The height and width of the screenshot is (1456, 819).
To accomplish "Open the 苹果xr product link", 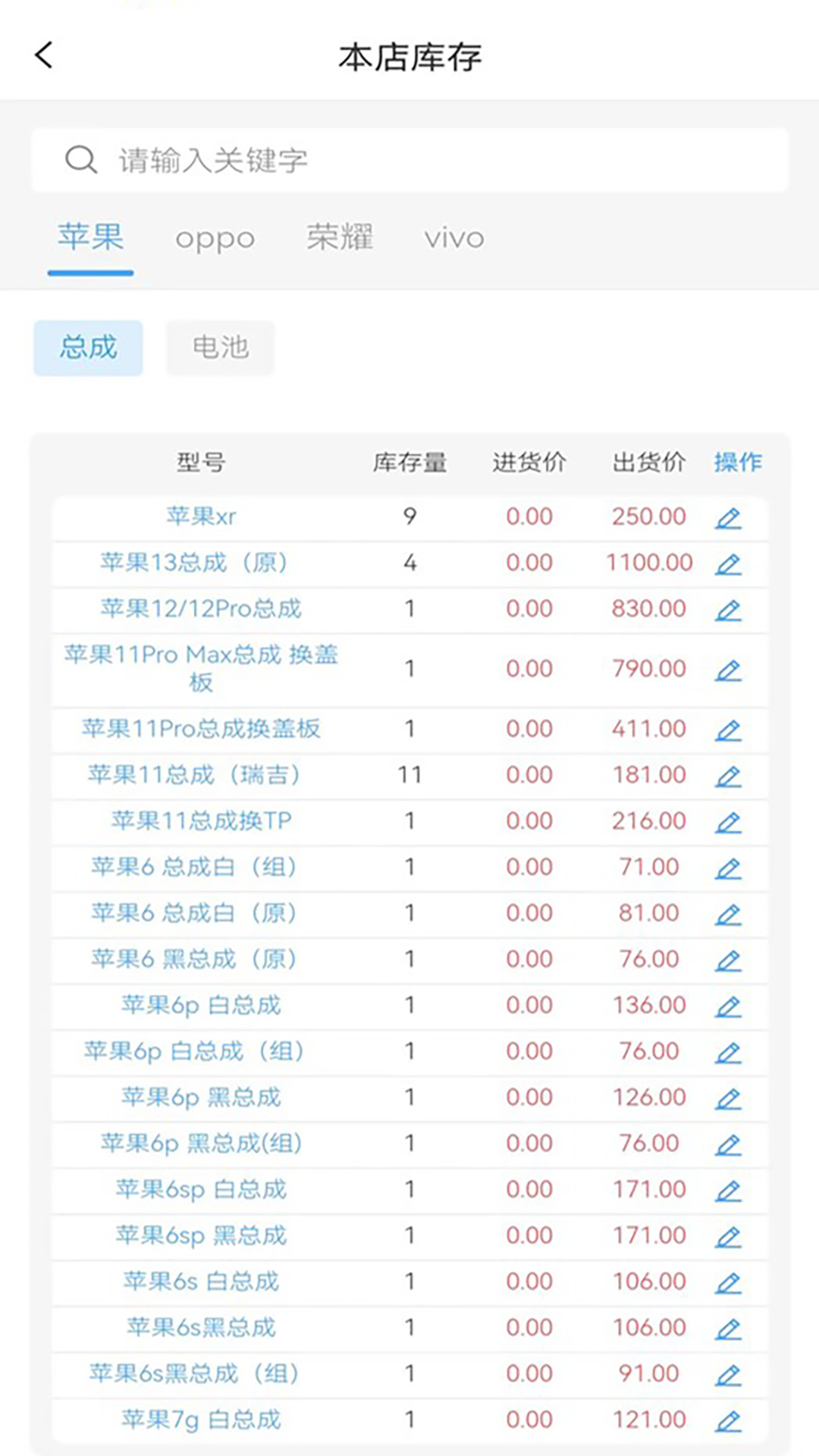I will pyautogui.click(x=202, y=517).
